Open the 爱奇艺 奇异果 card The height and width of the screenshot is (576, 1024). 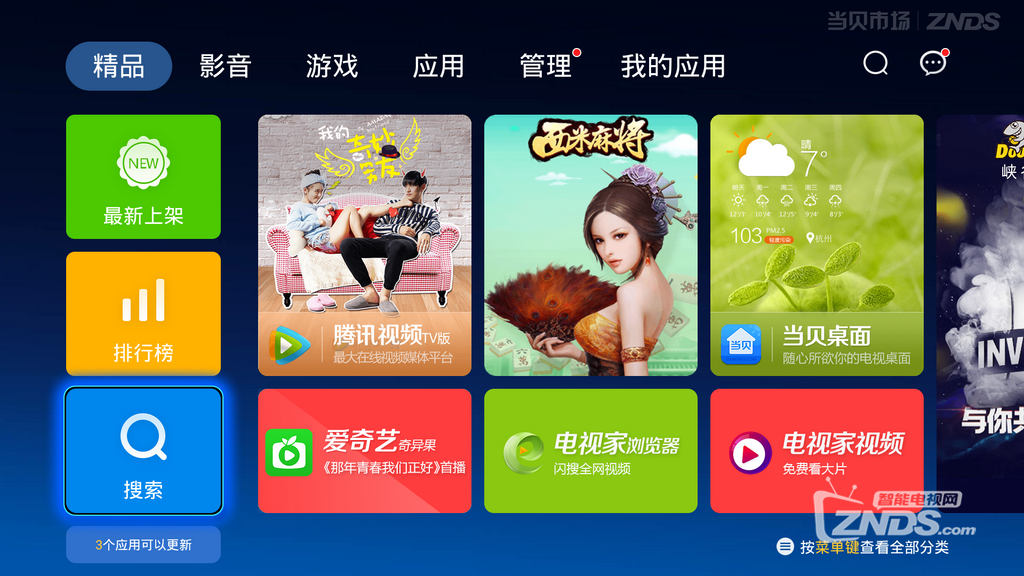point(365,451)
